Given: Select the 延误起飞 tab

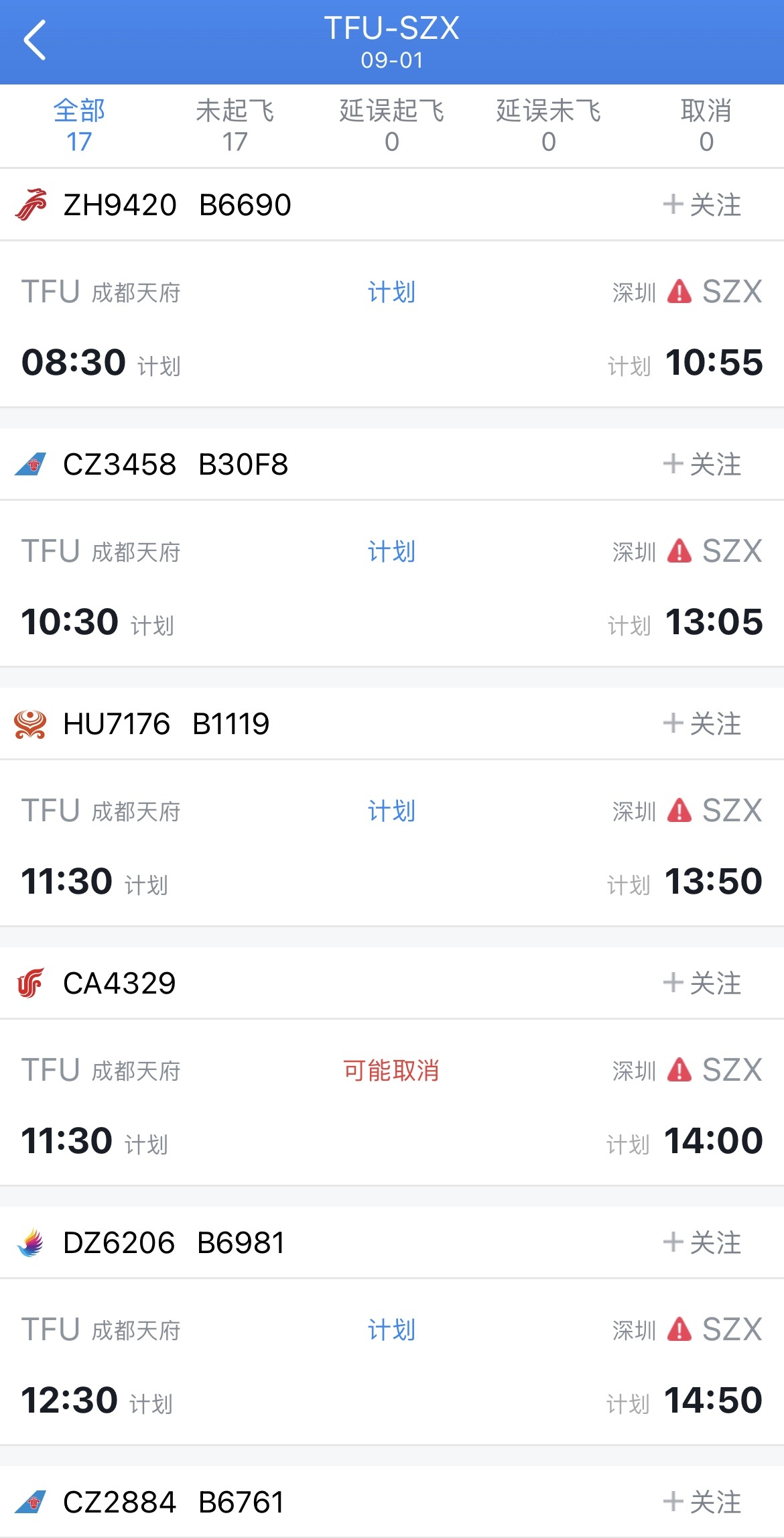Looking at the screenshot, I should (392, 125).
